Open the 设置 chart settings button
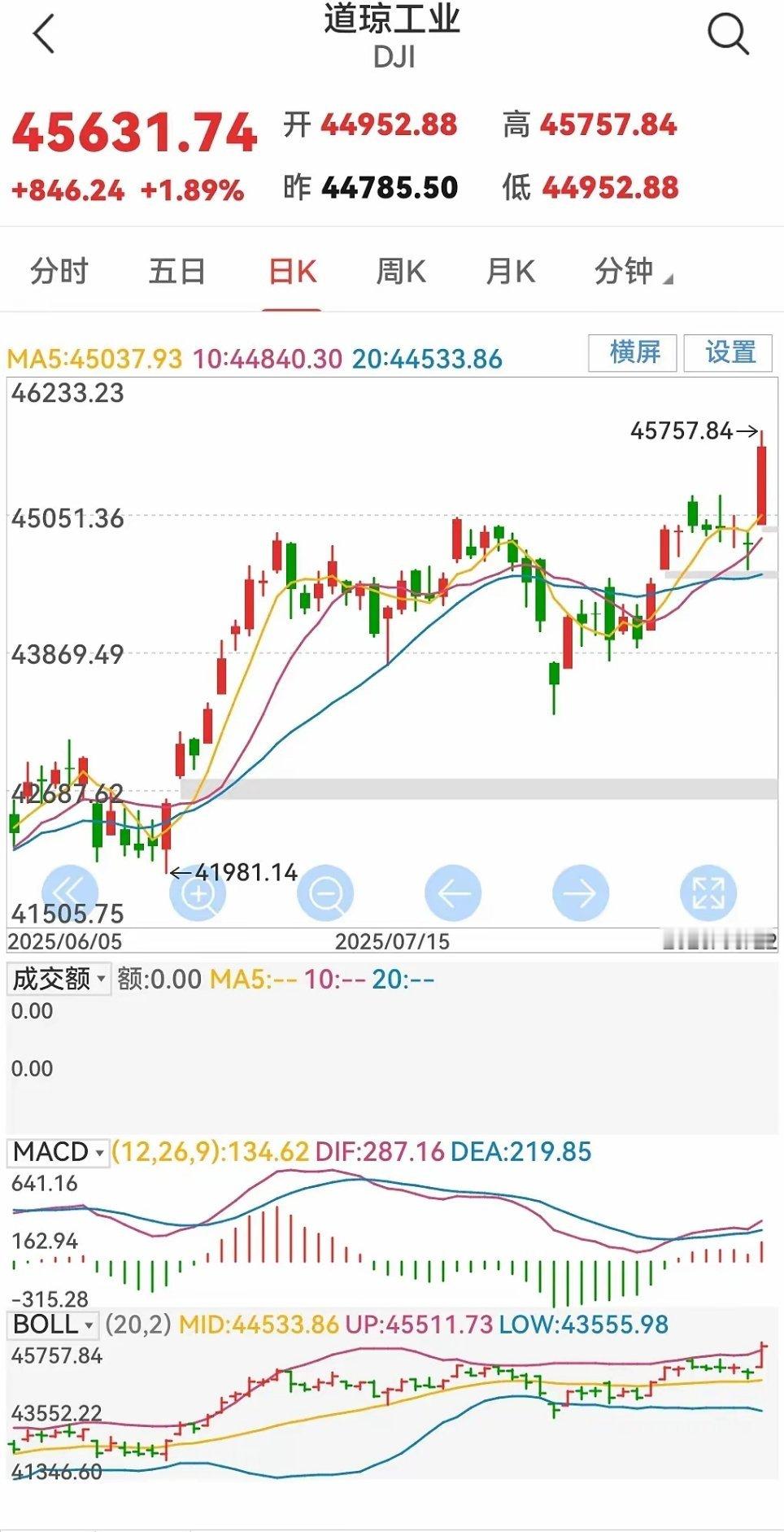 [728, 352]
